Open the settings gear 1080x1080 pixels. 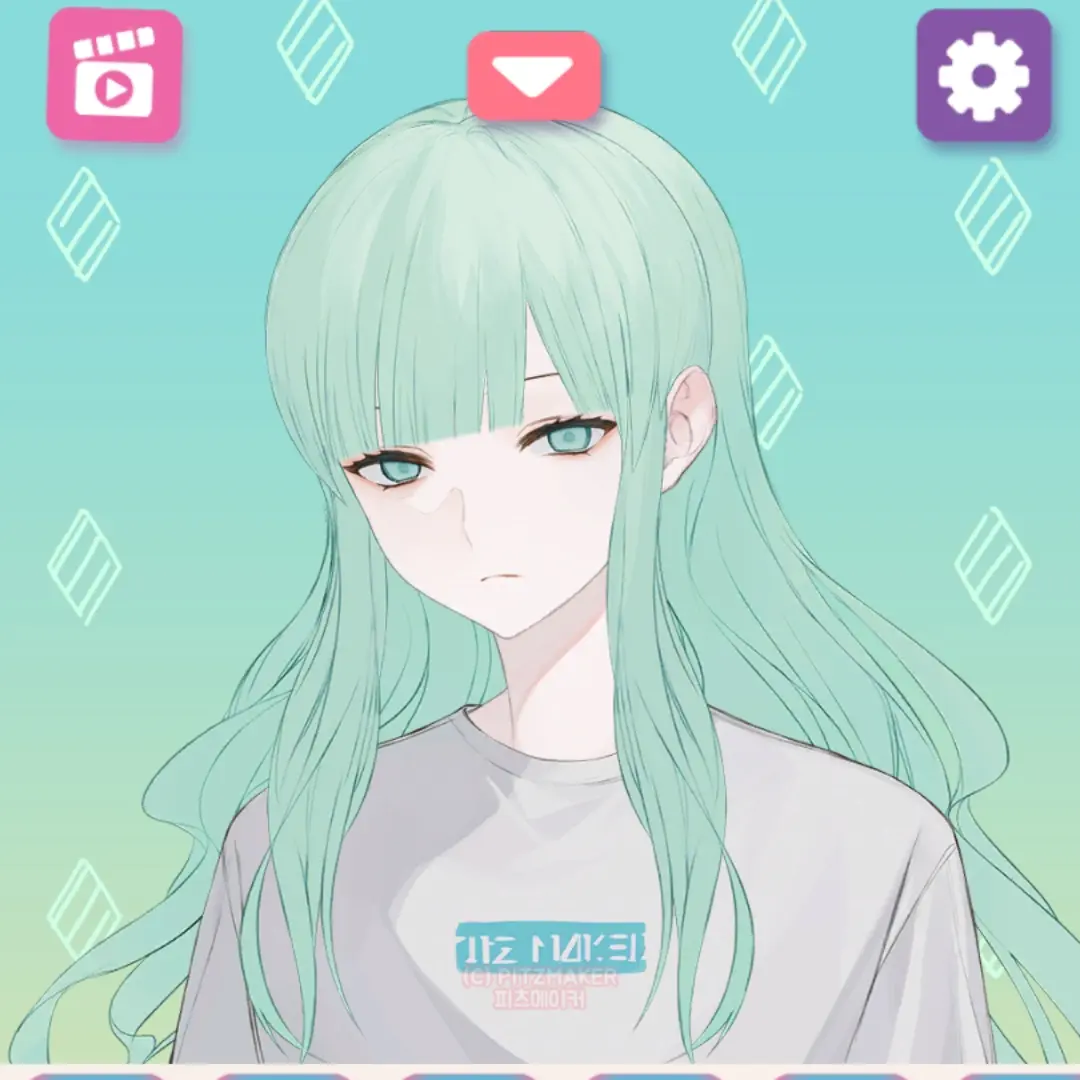click(x=983, y=76)
